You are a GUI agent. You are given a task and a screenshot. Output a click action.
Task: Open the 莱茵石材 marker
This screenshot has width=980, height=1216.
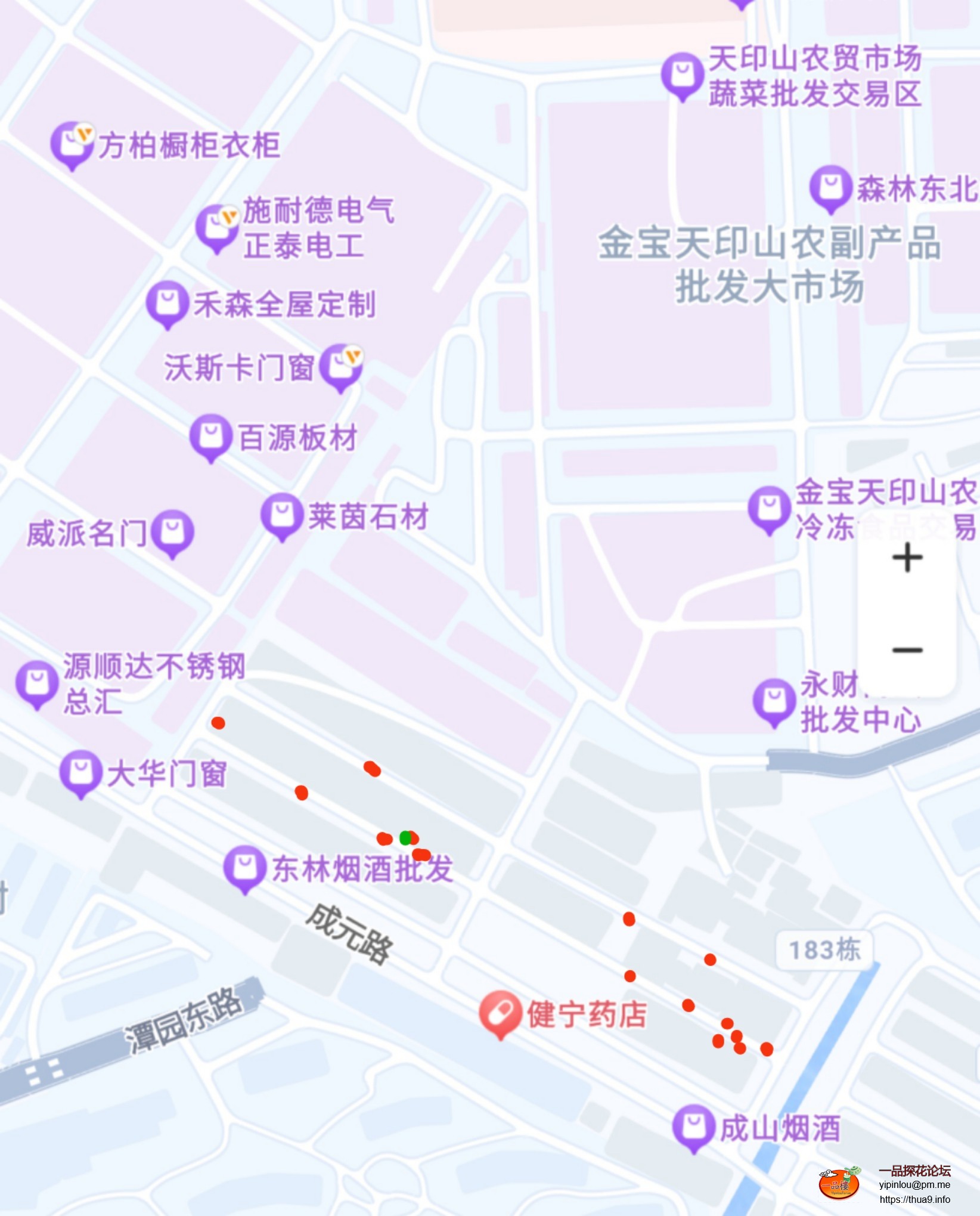point(282,514)
